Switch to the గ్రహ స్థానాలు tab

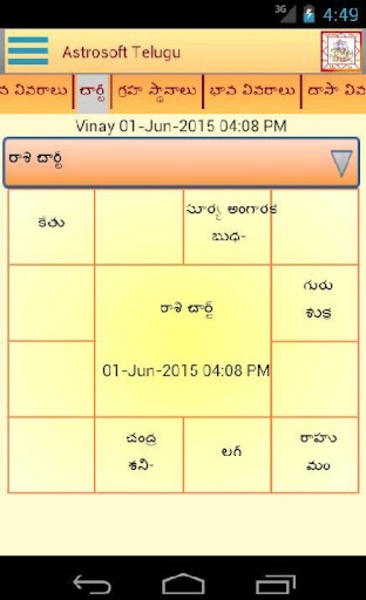pyautogui.click(x=157, y=92)
